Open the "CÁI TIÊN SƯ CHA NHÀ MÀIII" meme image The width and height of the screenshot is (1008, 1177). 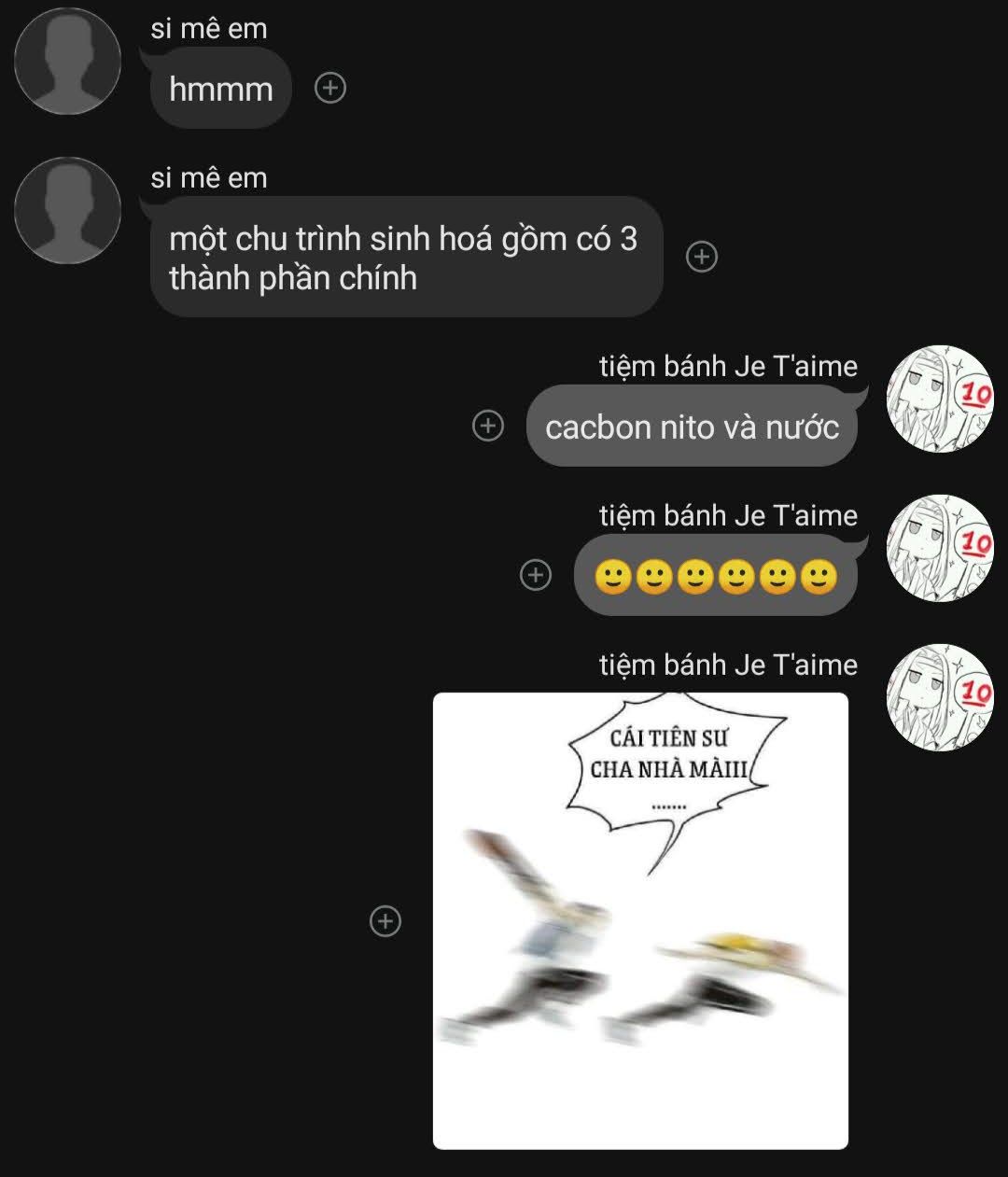click(x=640, y=920)
